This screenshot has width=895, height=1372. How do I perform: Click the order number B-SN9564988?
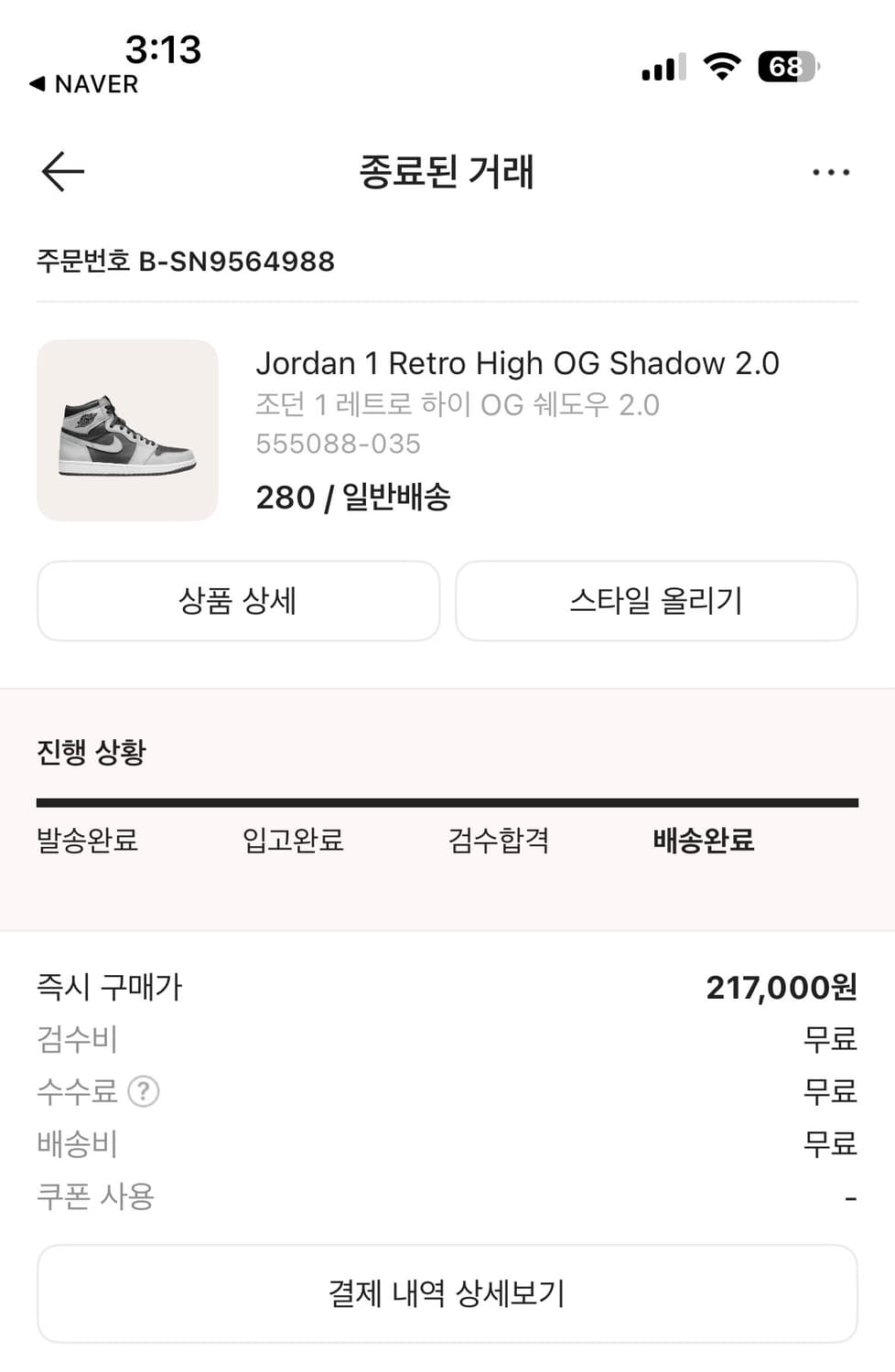pyautogui.click(x=185, y=263)
